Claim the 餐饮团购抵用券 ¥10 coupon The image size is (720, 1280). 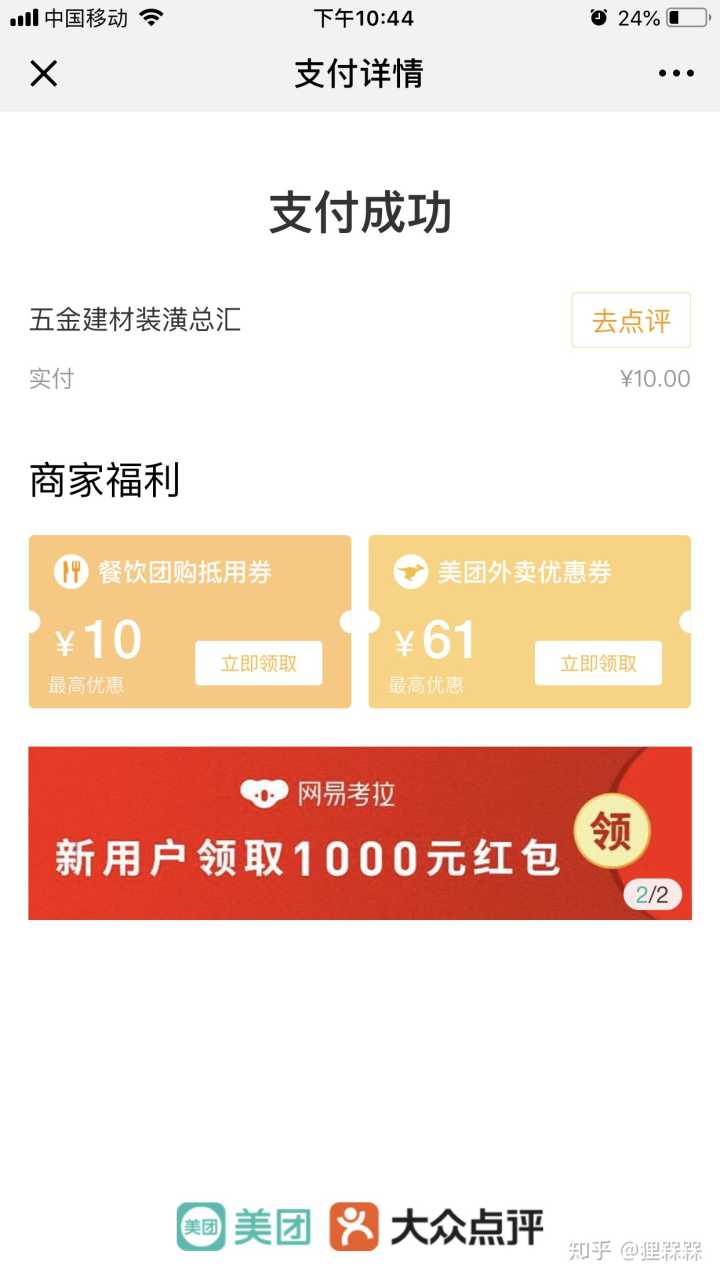(x=258, y=663)
